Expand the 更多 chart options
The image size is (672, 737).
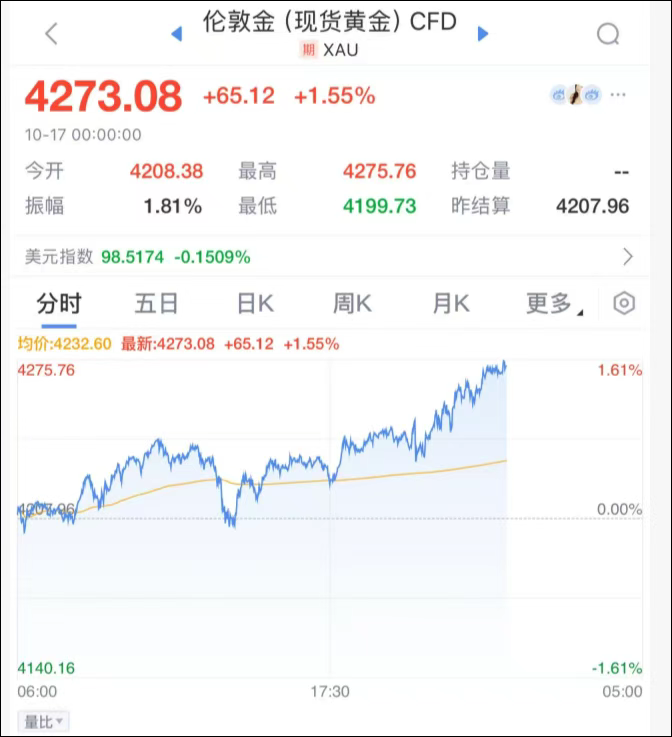click(x=551, y=304)
